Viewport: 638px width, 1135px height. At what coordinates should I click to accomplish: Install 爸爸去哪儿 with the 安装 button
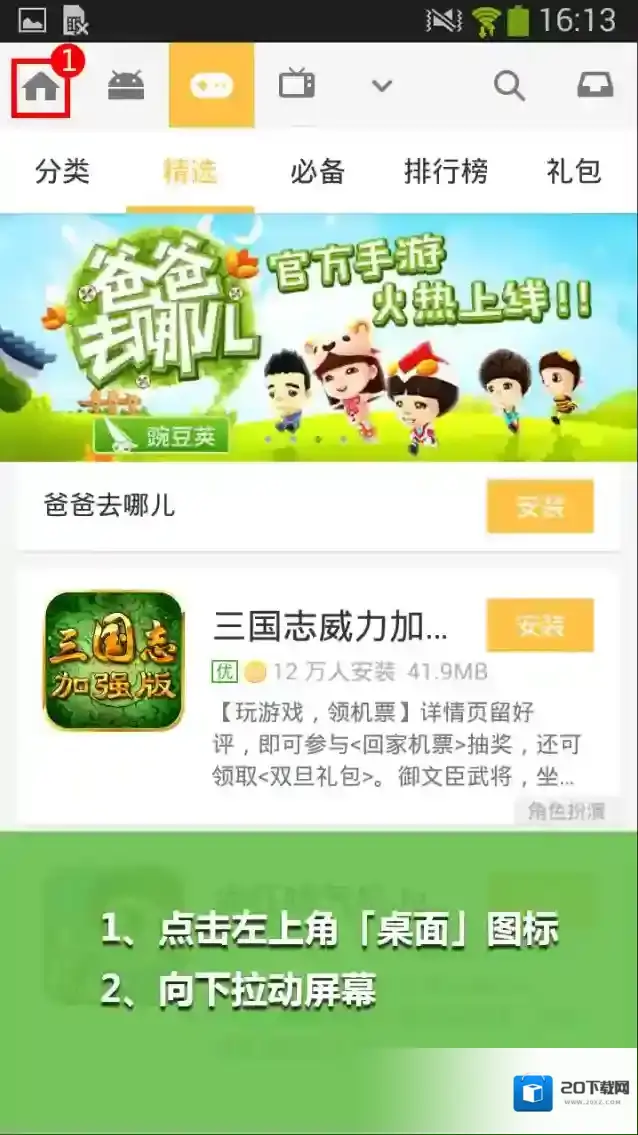[540, 507]
